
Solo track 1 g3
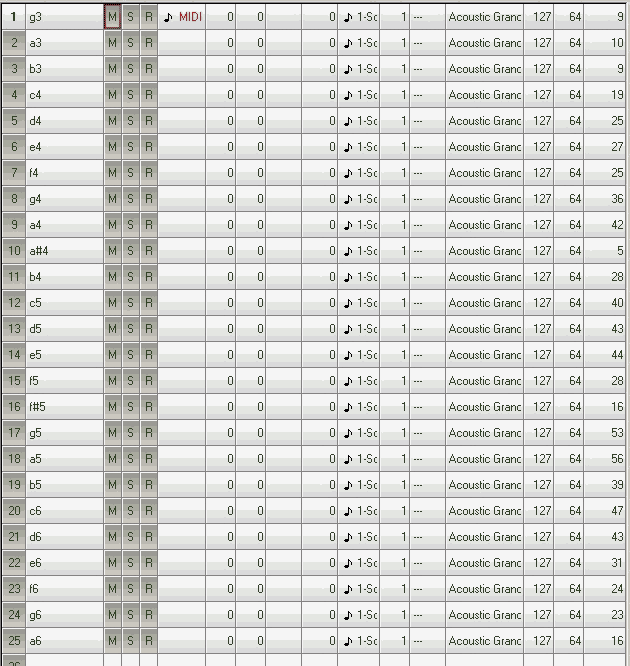click(130, 17)
